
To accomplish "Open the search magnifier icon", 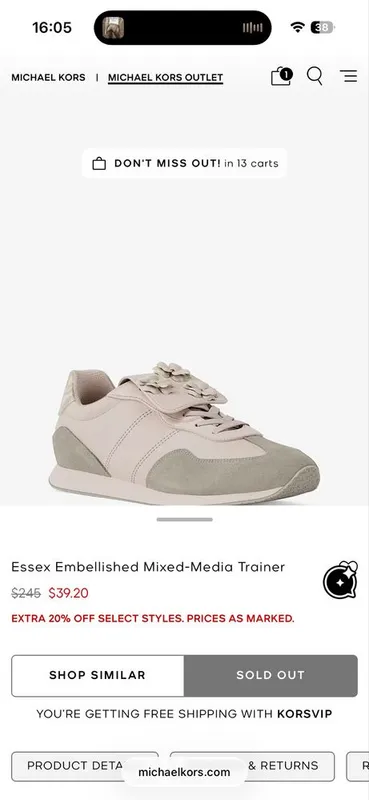I will pyautogui.click(x=315, y=77).
